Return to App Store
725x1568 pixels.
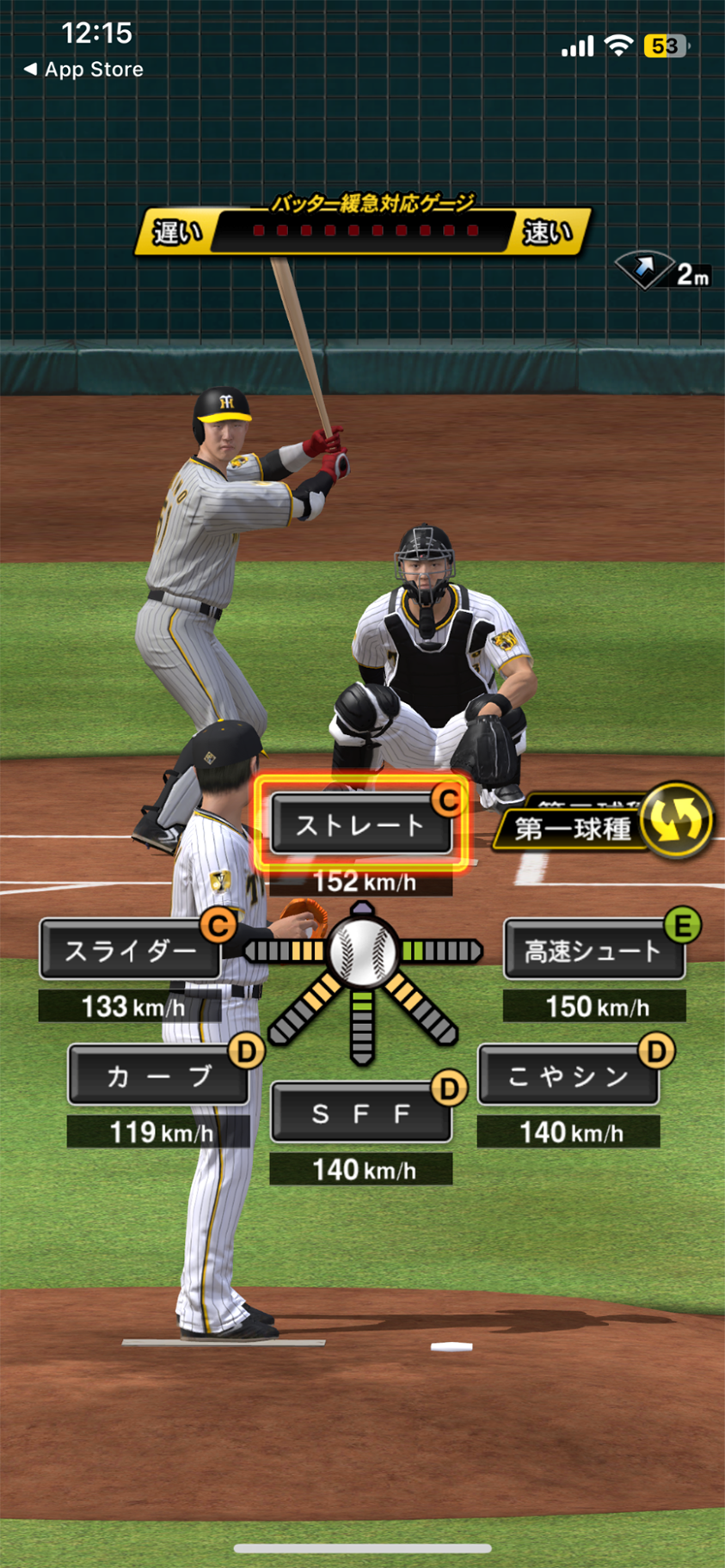click(x=84, y=70)
